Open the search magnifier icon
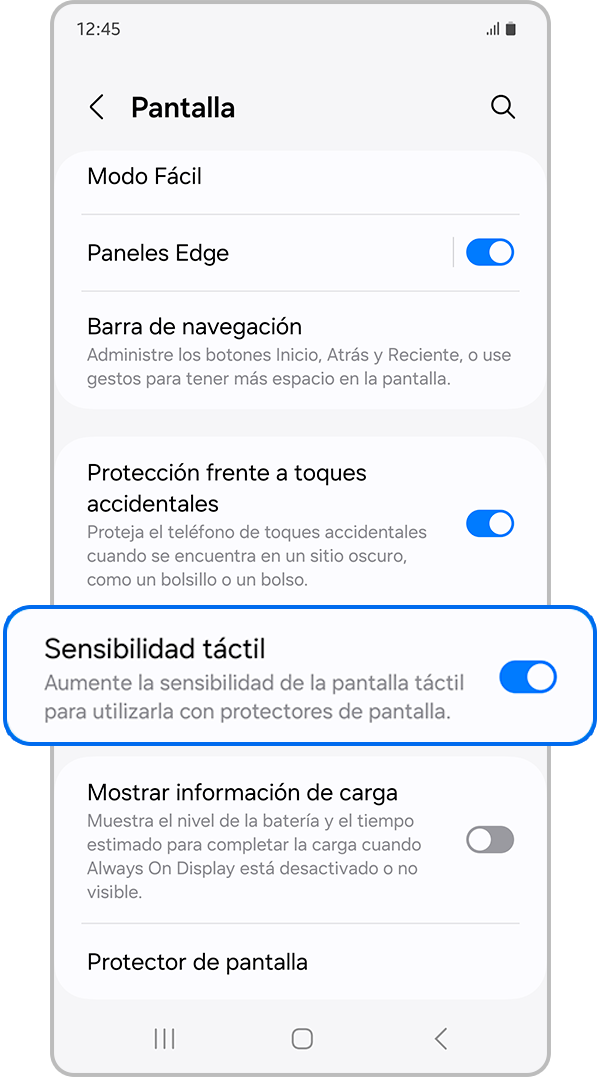Viewport: 600px width, 1077px height. click(503, 107)
